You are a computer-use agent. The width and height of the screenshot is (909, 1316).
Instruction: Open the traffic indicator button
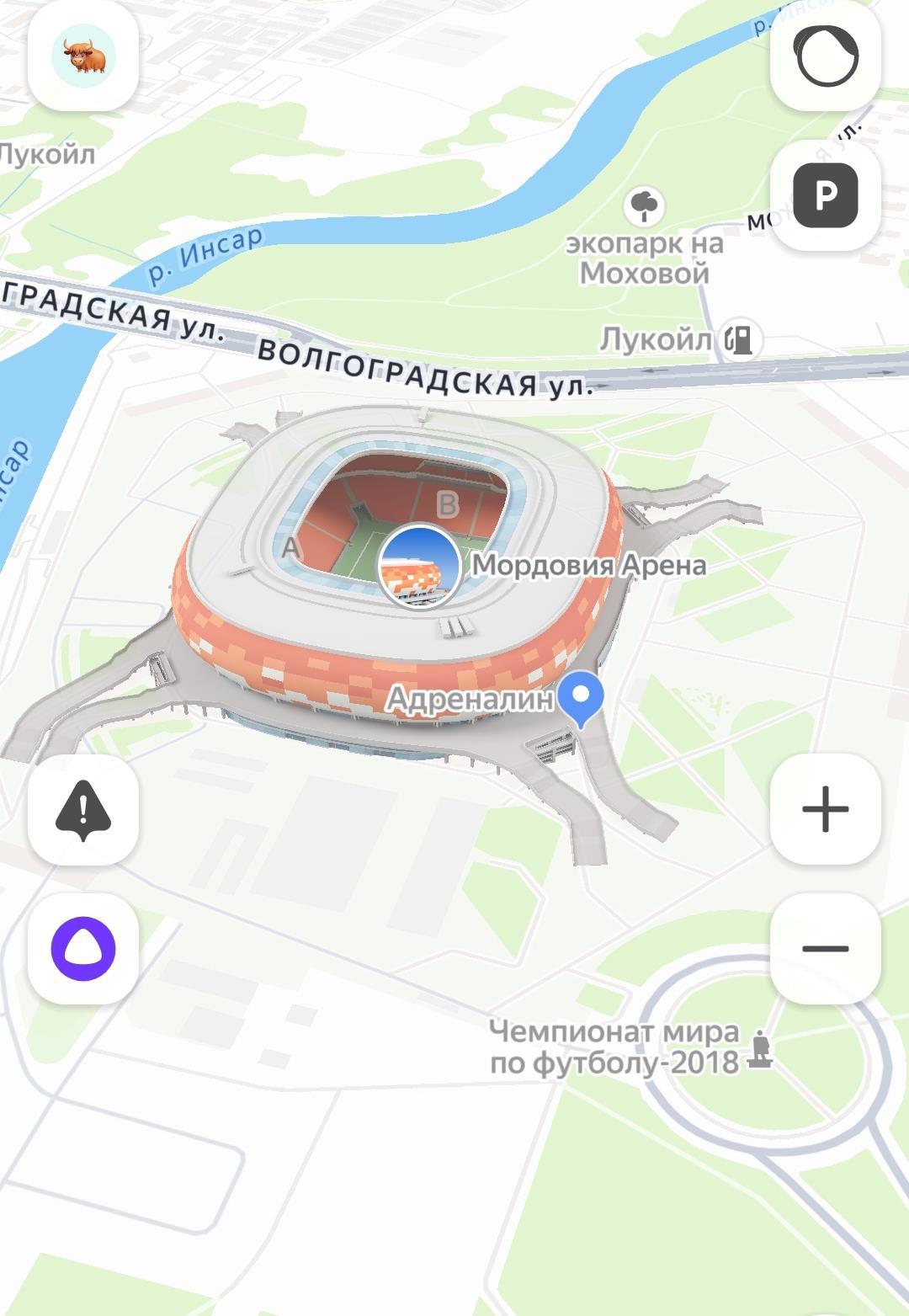[826, 57]
